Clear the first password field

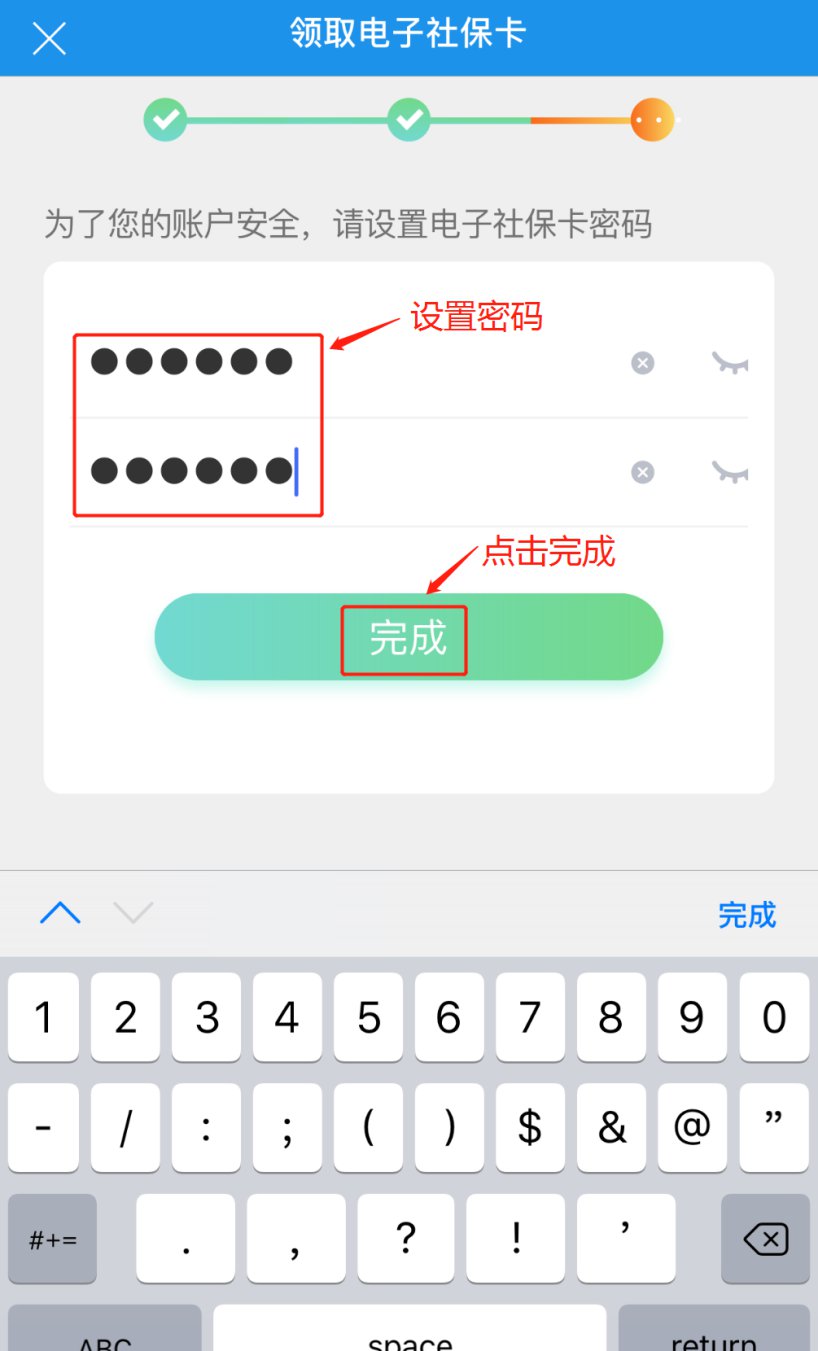(x=643, y=363)
